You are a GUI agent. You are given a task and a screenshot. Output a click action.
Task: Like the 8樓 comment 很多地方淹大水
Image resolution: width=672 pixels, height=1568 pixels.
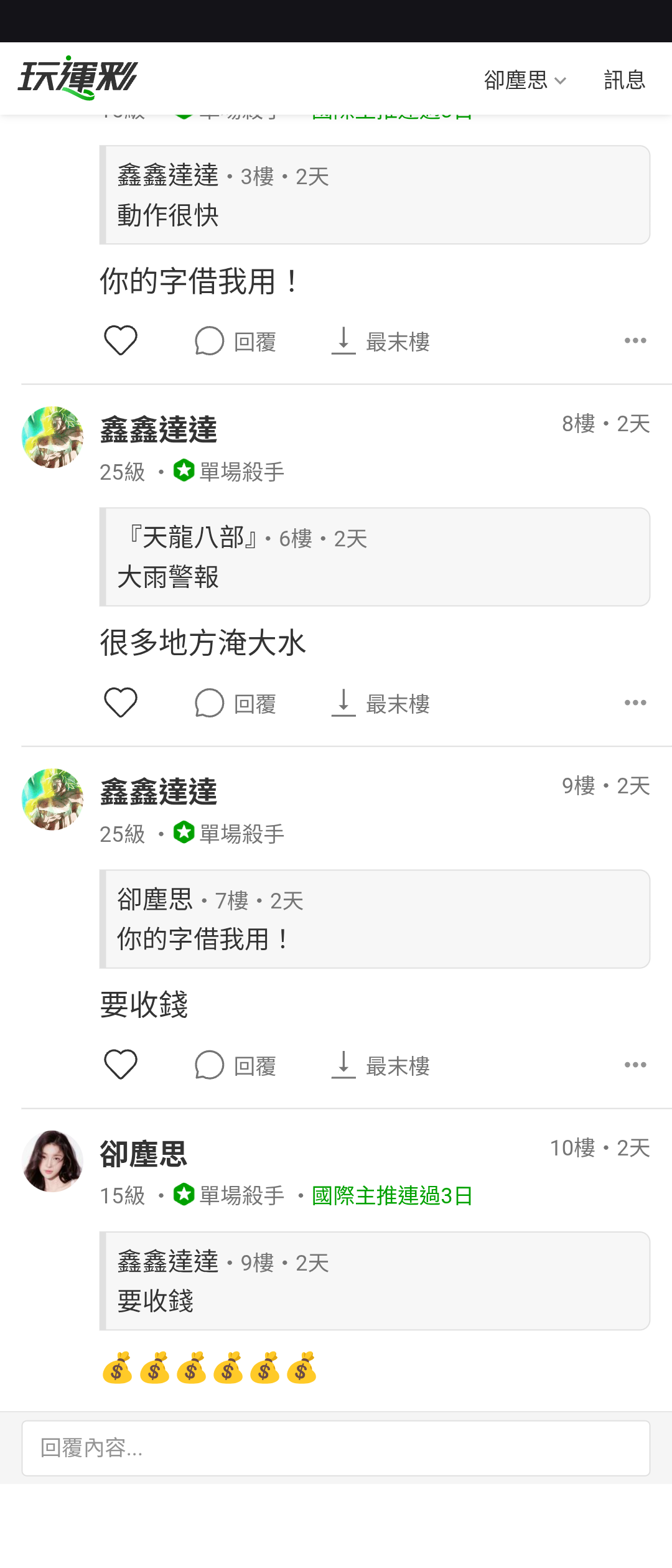(x=120, y=703)
